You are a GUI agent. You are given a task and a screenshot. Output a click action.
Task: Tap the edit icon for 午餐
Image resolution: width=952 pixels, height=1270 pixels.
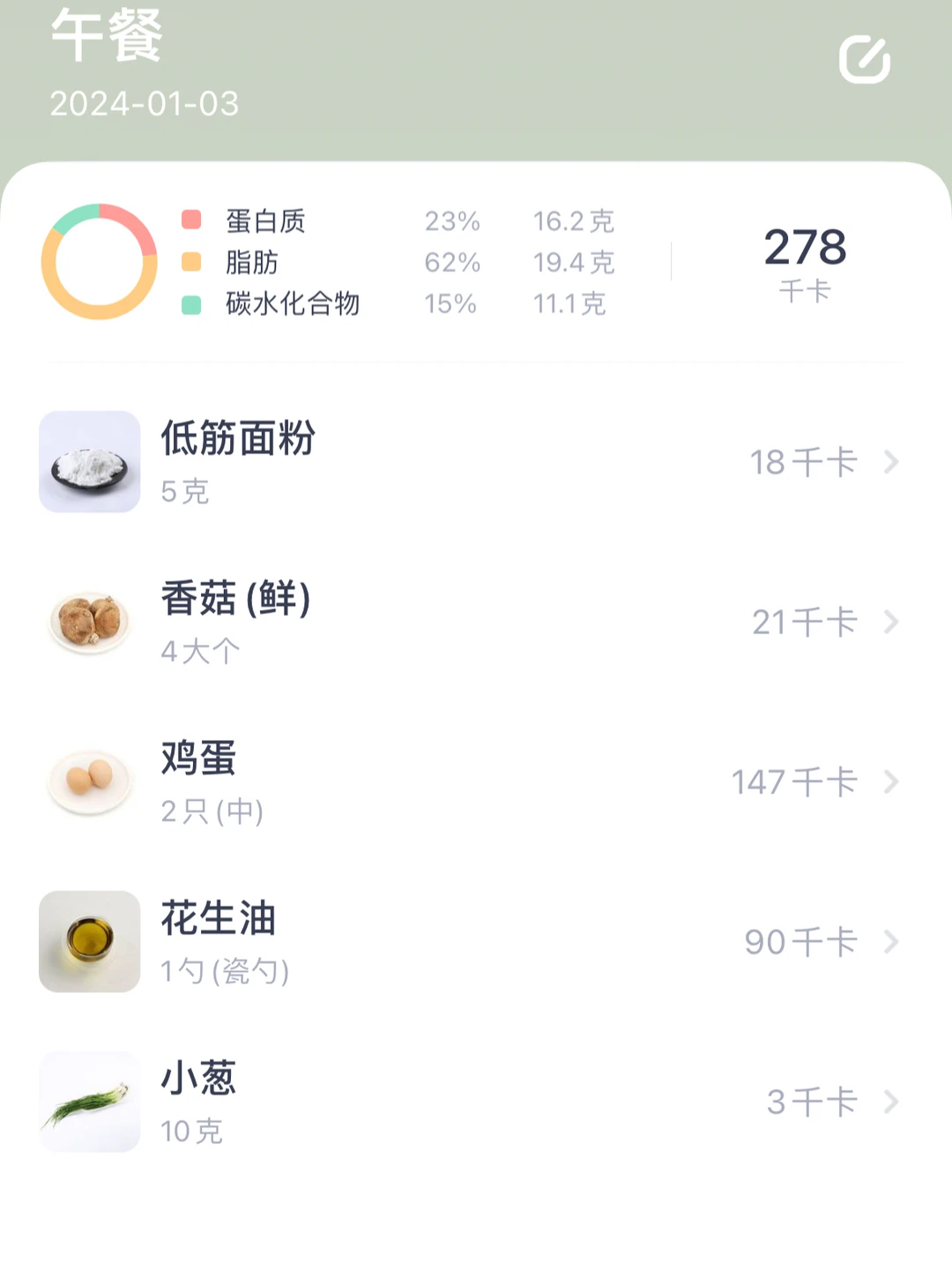point(864,60)
